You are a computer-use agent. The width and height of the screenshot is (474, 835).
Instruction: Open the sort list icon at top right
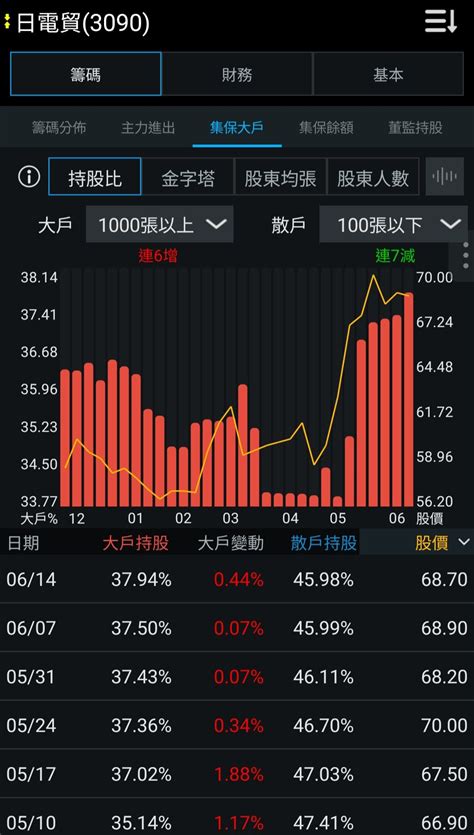440,21
